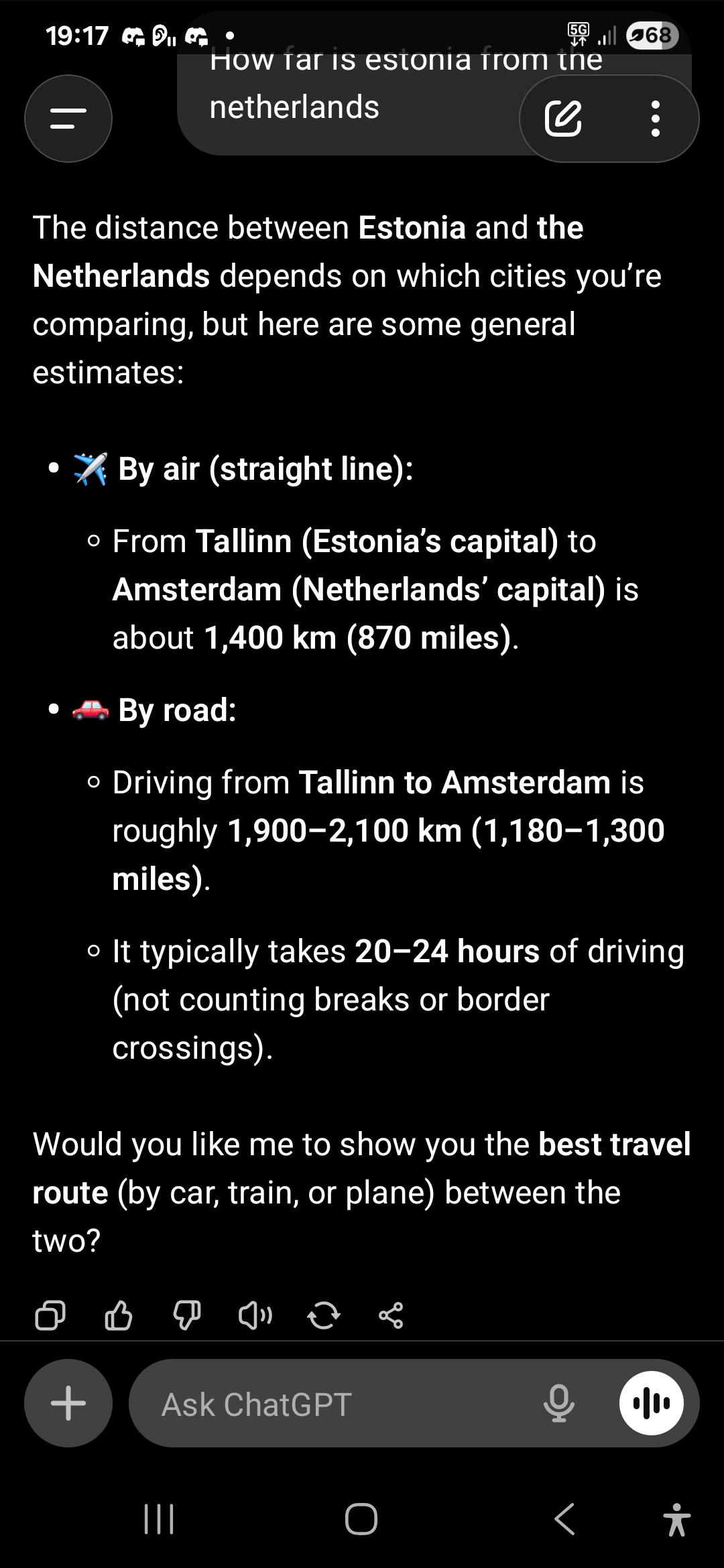
Task: Read the response aloud
Action: [x=255, y=1315]
